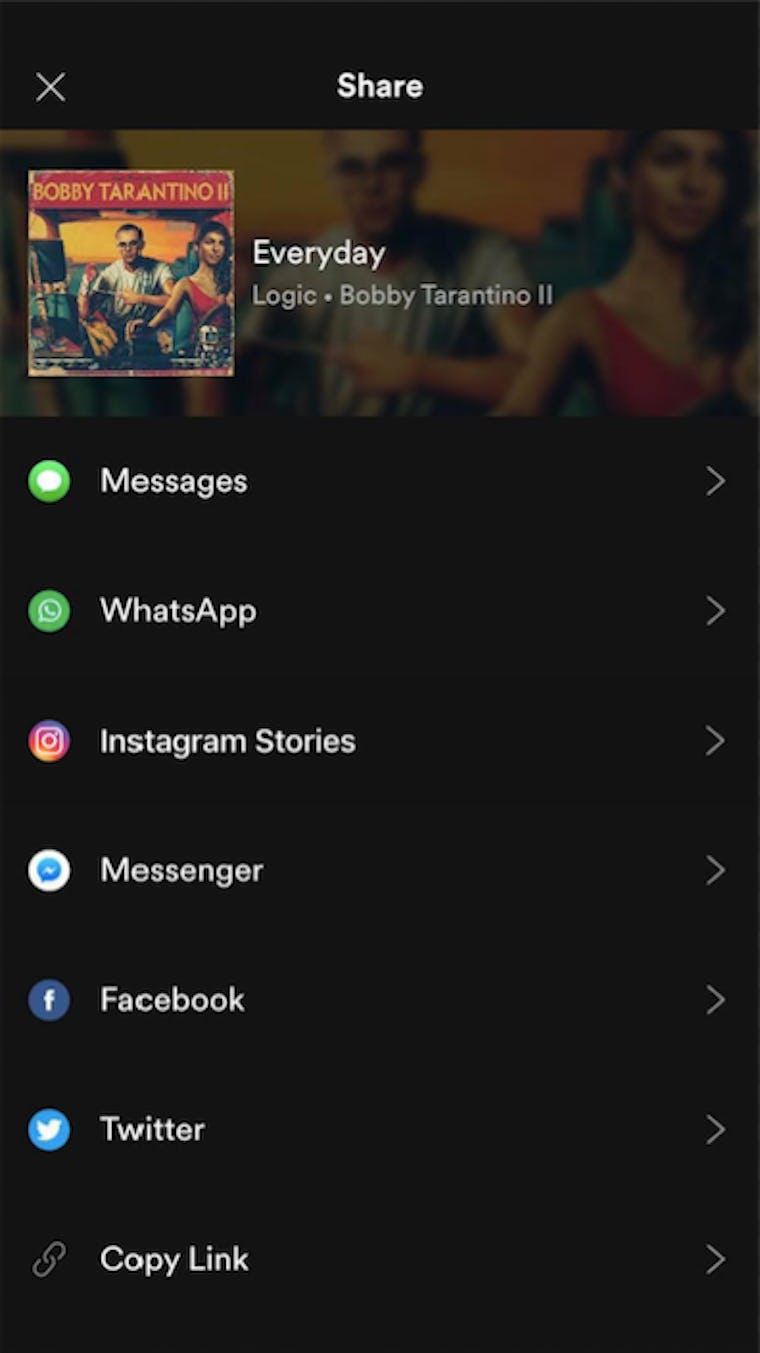Post the track to Twitter
Viewport: 760px width, 1353px height.
[x=152, y=1130]
